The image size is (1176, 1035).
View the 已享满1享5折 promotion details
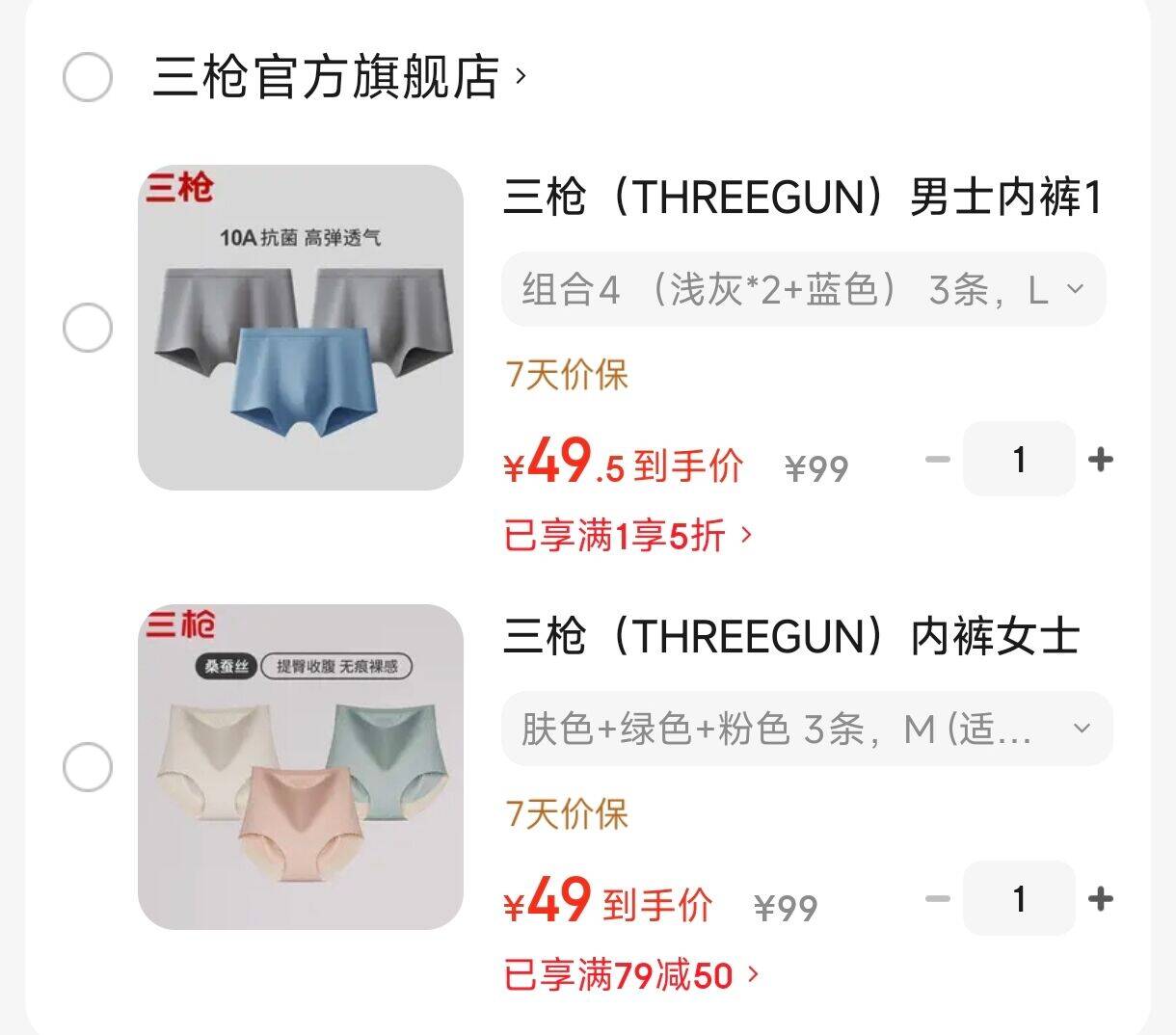pyautogui.click(x=627, y=535)
